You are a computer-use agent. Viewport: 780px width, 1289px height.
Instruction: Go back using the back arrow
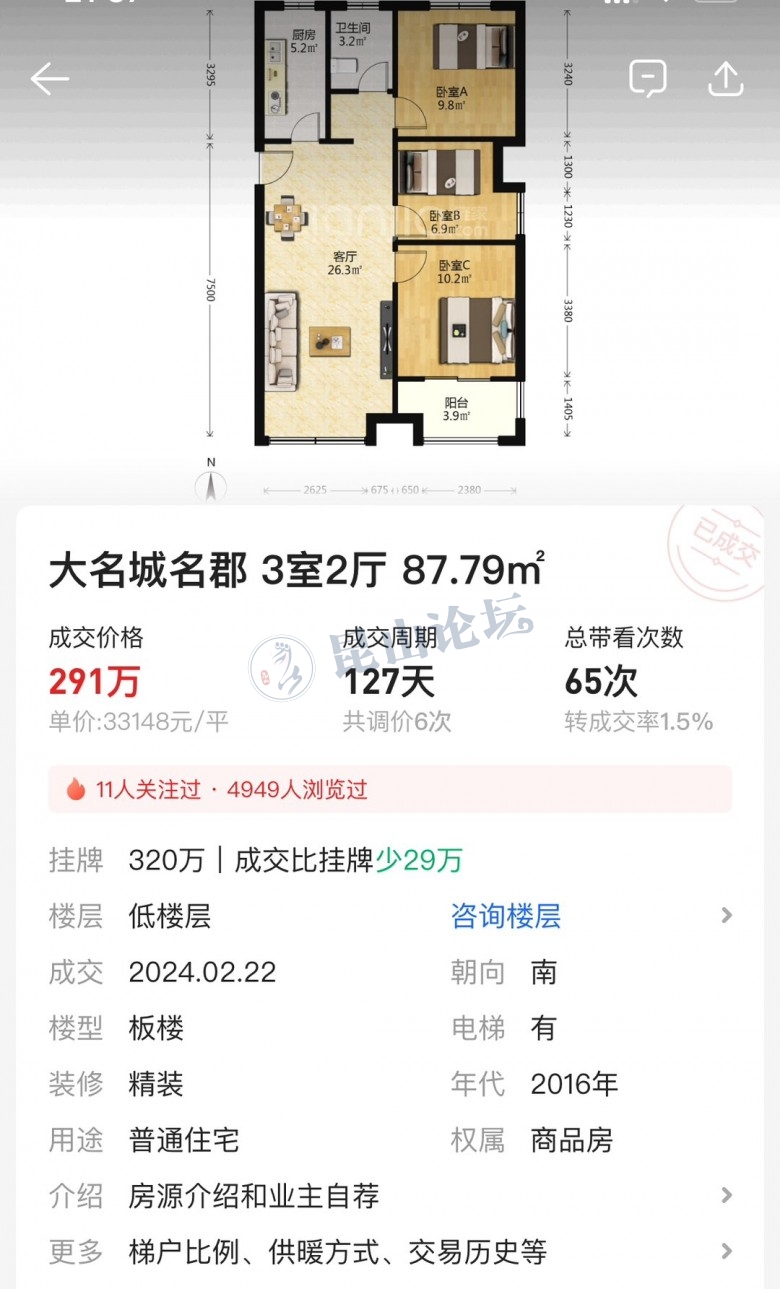coord(49,78)
